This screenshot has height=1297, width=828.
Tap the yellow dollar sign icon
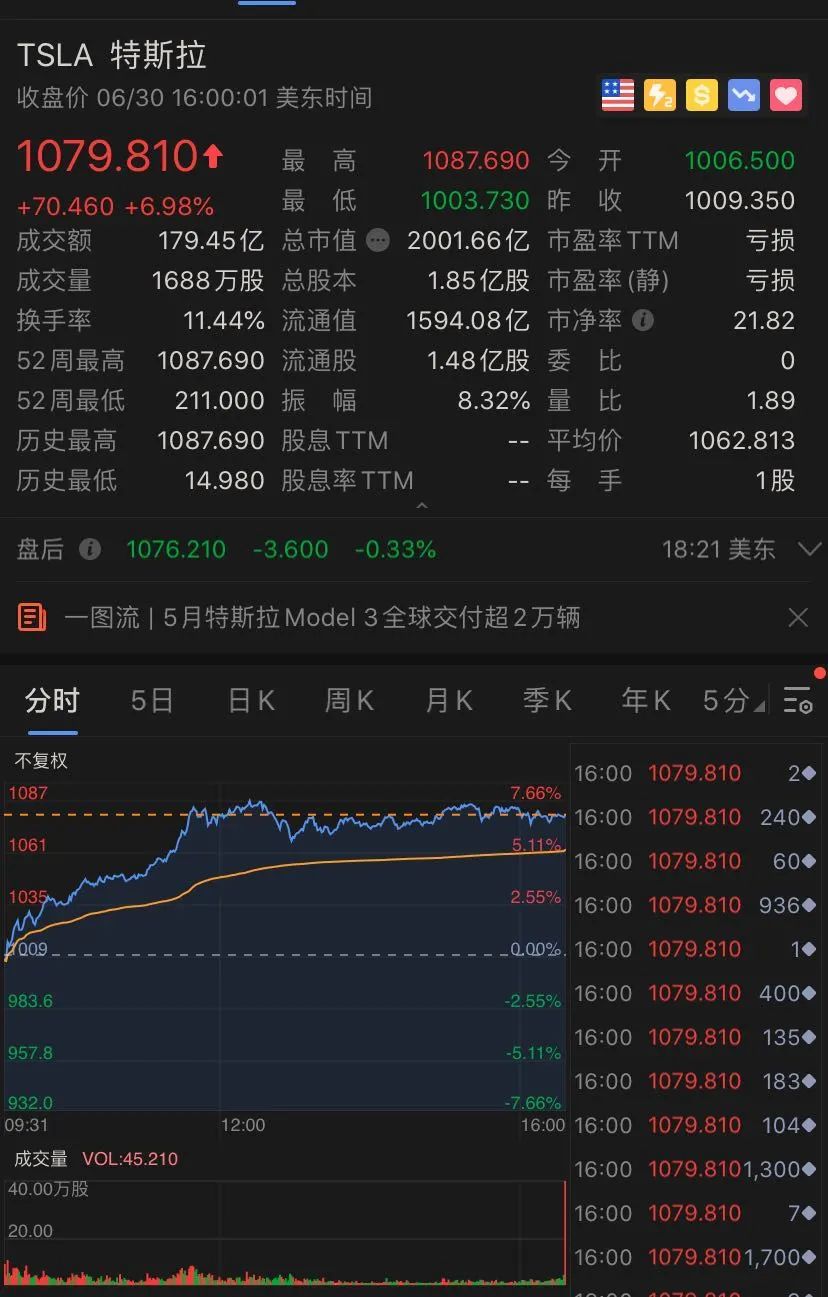(x=702, y=96)
